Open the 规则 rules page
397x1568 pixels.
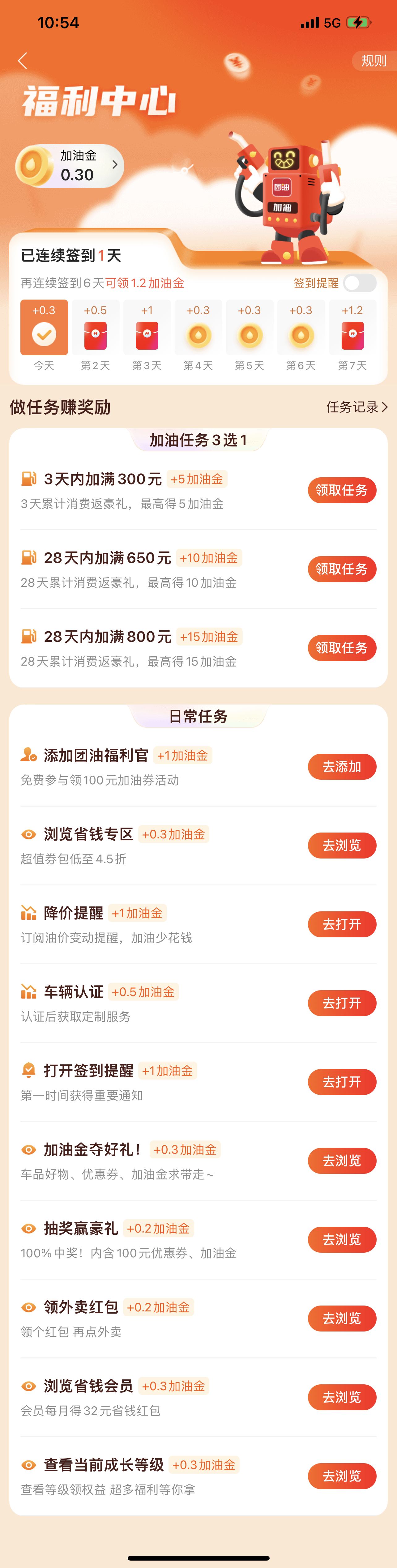[373, 61]
